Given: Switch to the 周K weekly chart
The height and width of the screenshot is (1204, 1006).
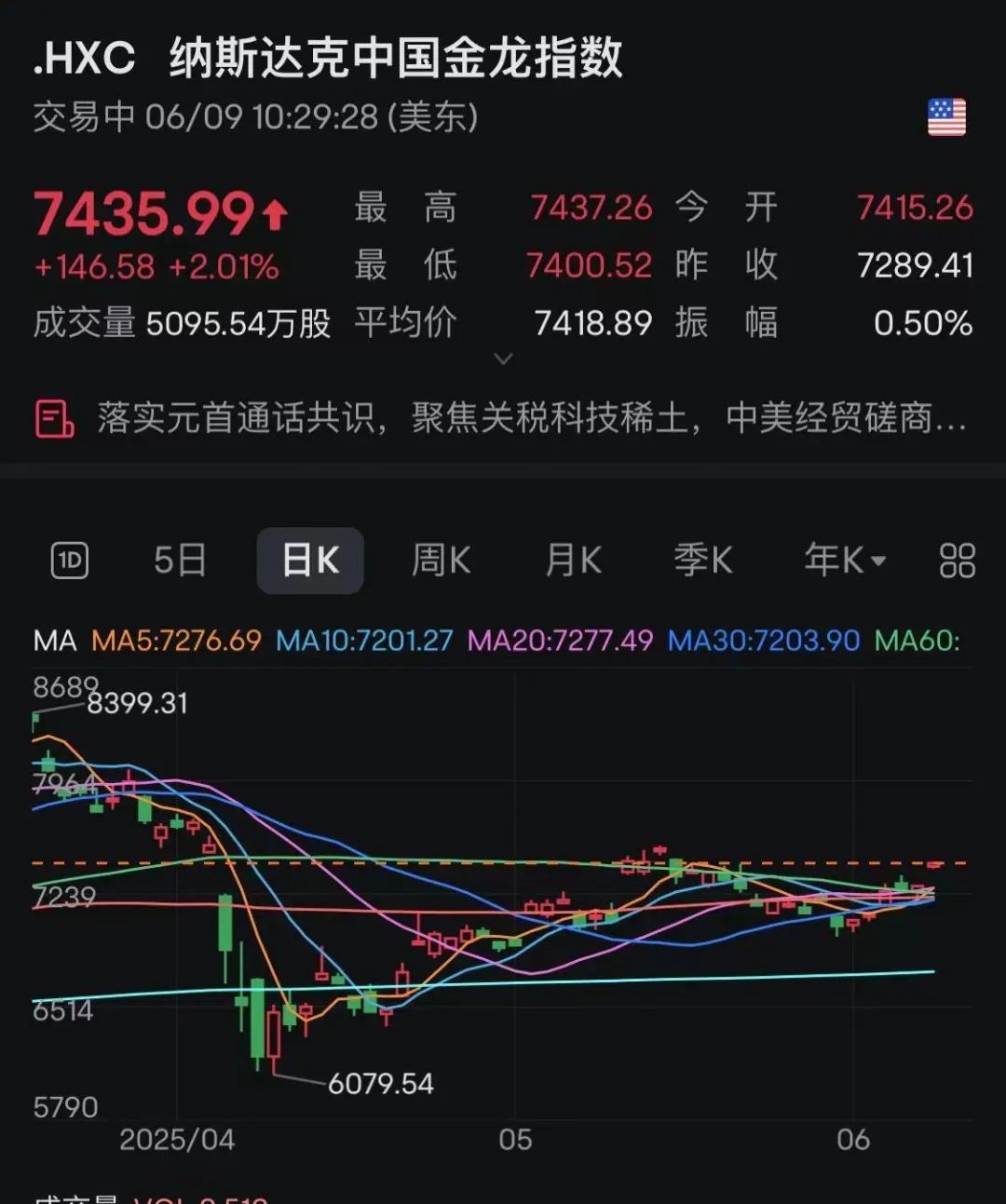Looking at the screenshot, I should [x=442, y=561].
